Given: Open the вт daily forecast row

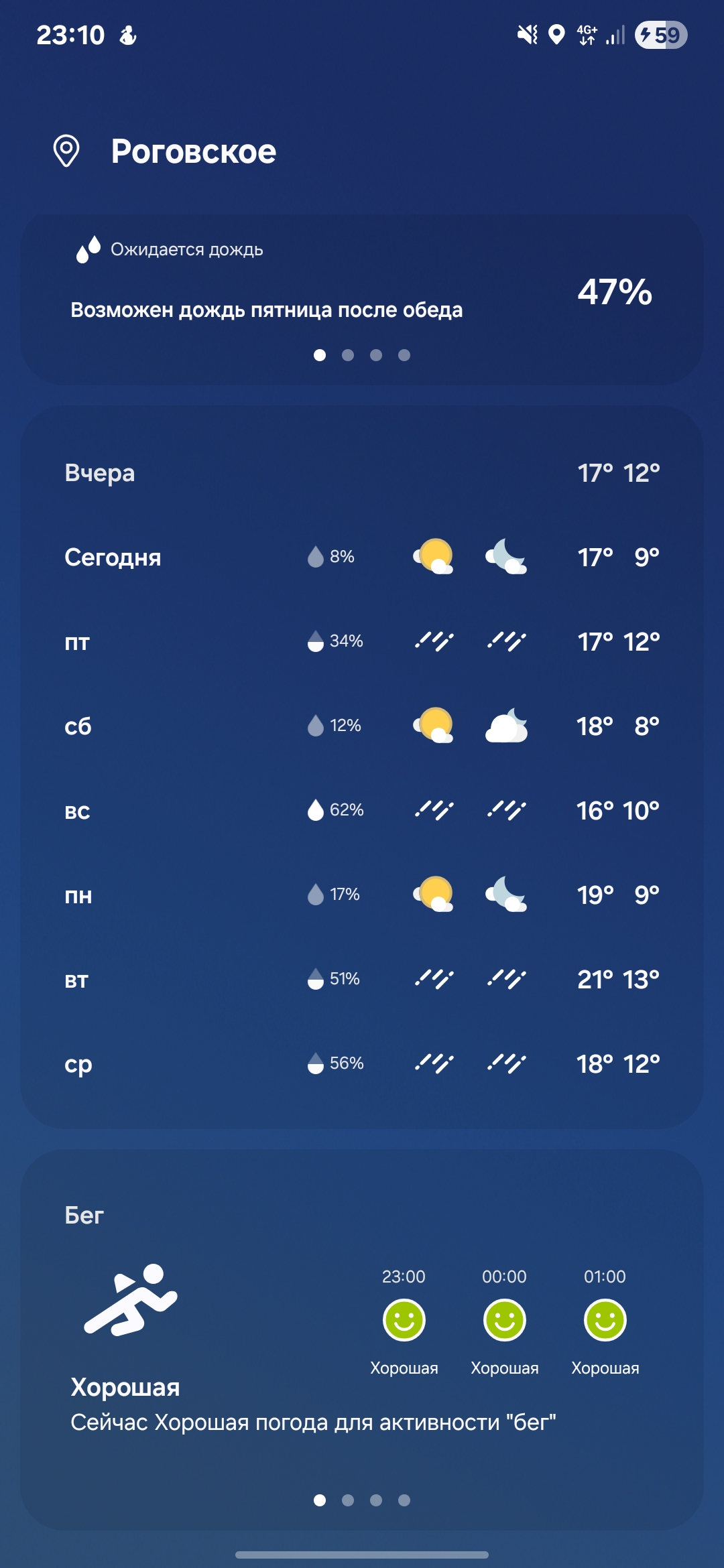Looking at the screenshot, I should coord(362,979).
